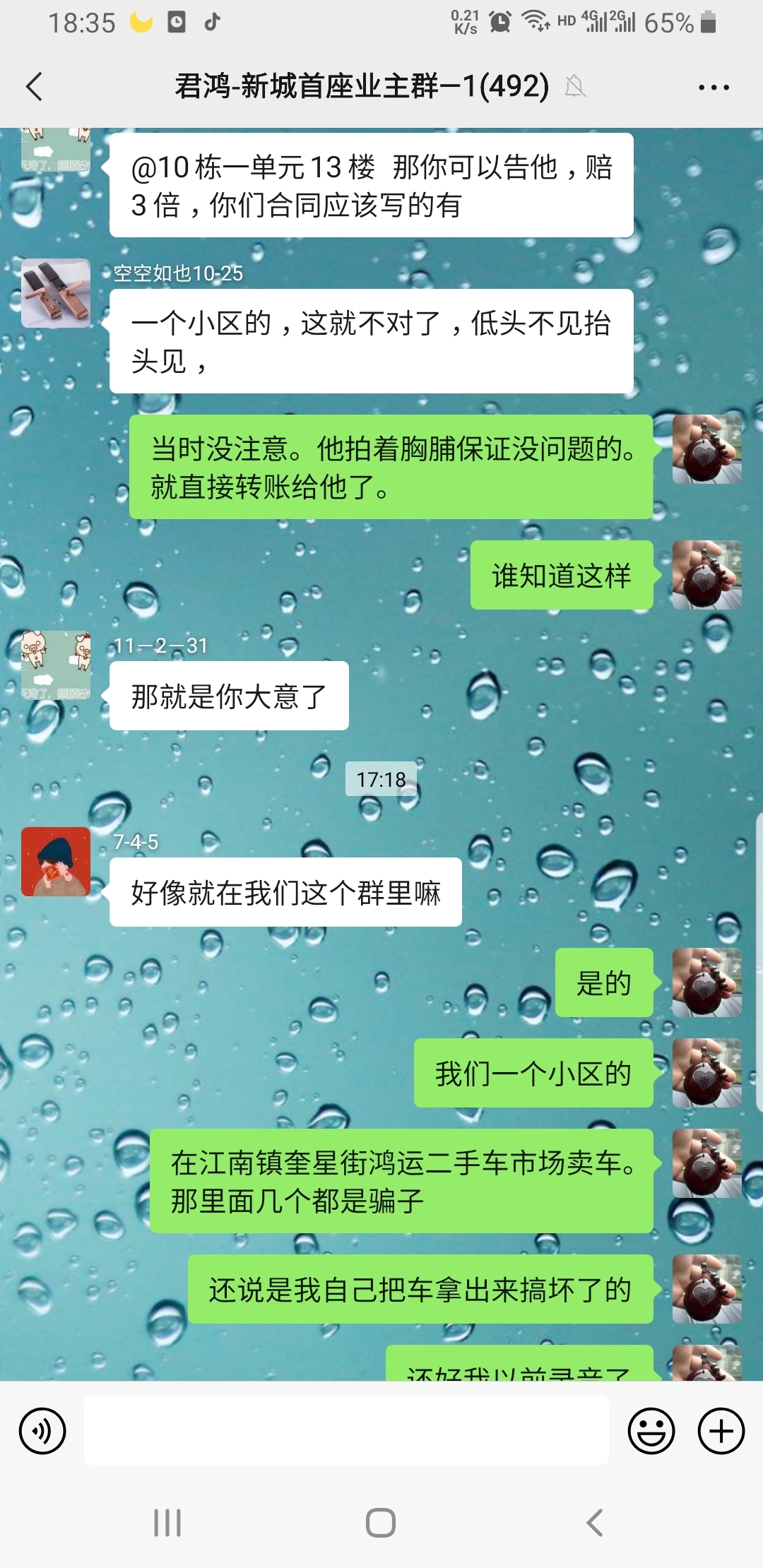This screenshot has width=763, height=1568.
Task: View avatar profile of member 7-4-5
Action: pyautogui.click(x=56, y=861)
